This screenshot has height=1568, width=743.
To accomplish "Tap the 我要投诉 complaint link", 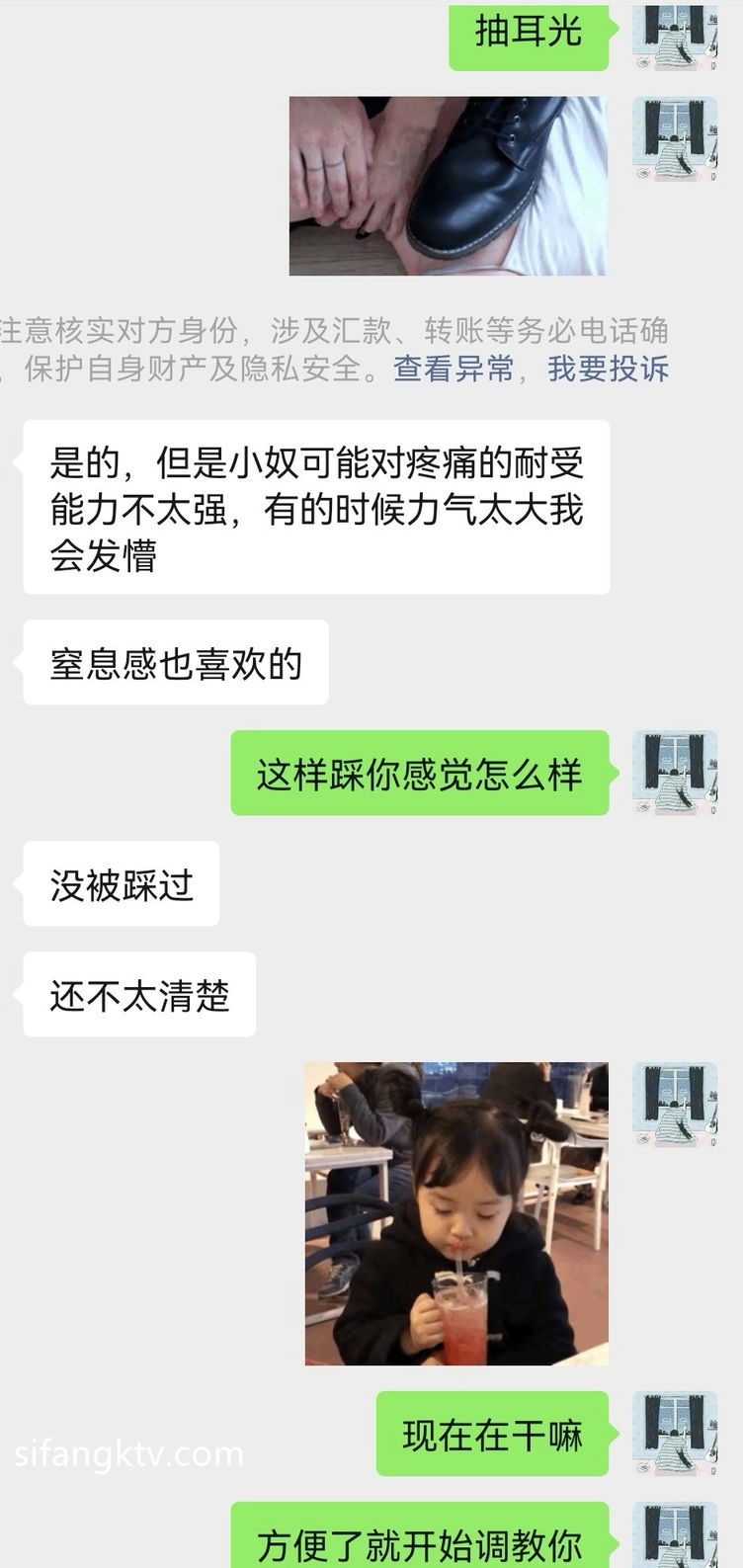I will [609, 370].
